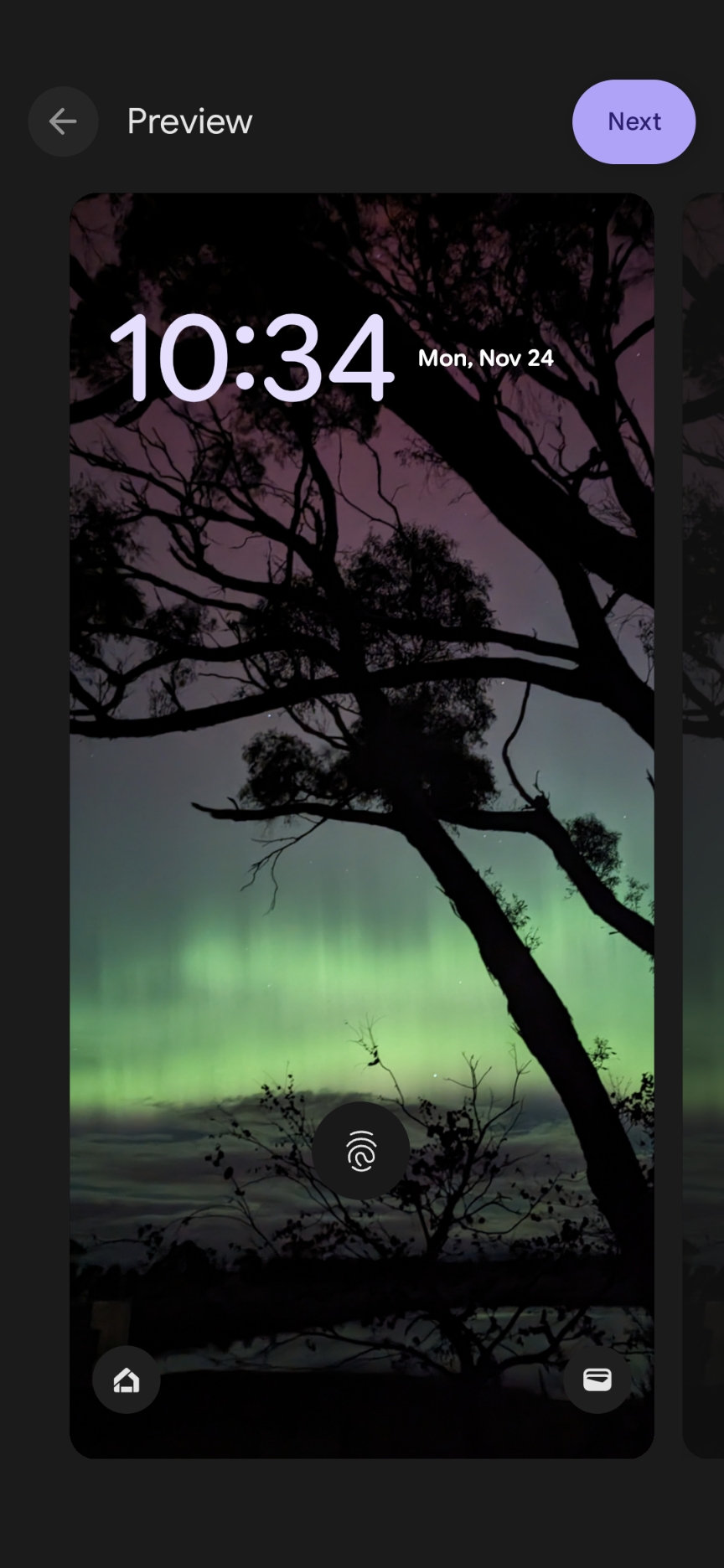
Task: Show the partially visible home screen preview
Action: pos(706,825)
